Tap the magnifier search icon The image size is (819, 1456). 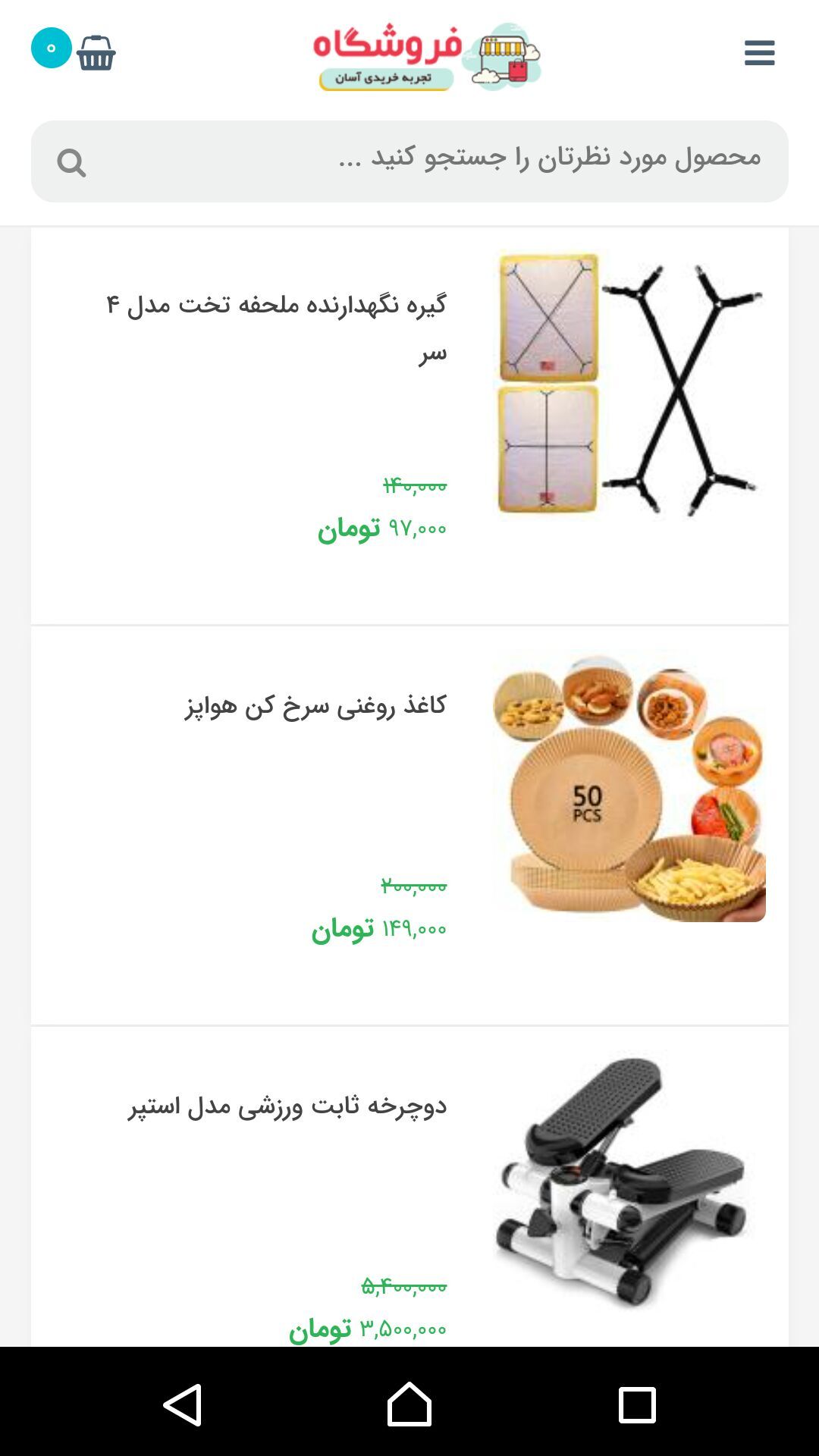coord(71,162)
